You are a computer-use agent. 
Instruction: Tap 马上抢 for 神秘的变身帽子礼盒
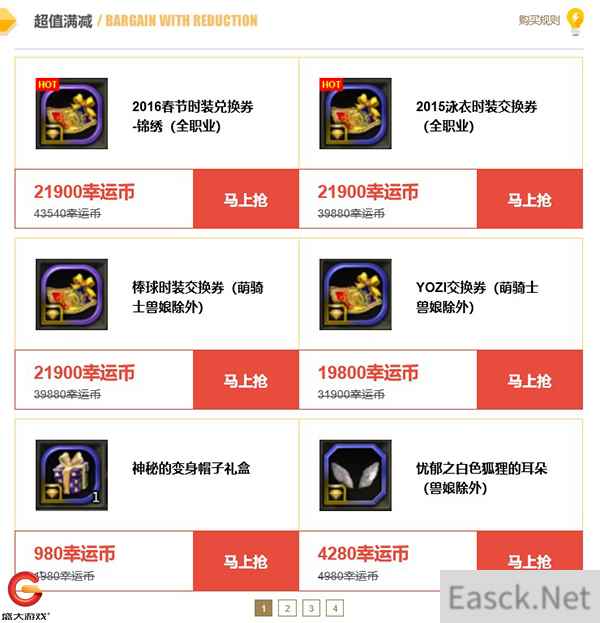(x=245, y=560)
